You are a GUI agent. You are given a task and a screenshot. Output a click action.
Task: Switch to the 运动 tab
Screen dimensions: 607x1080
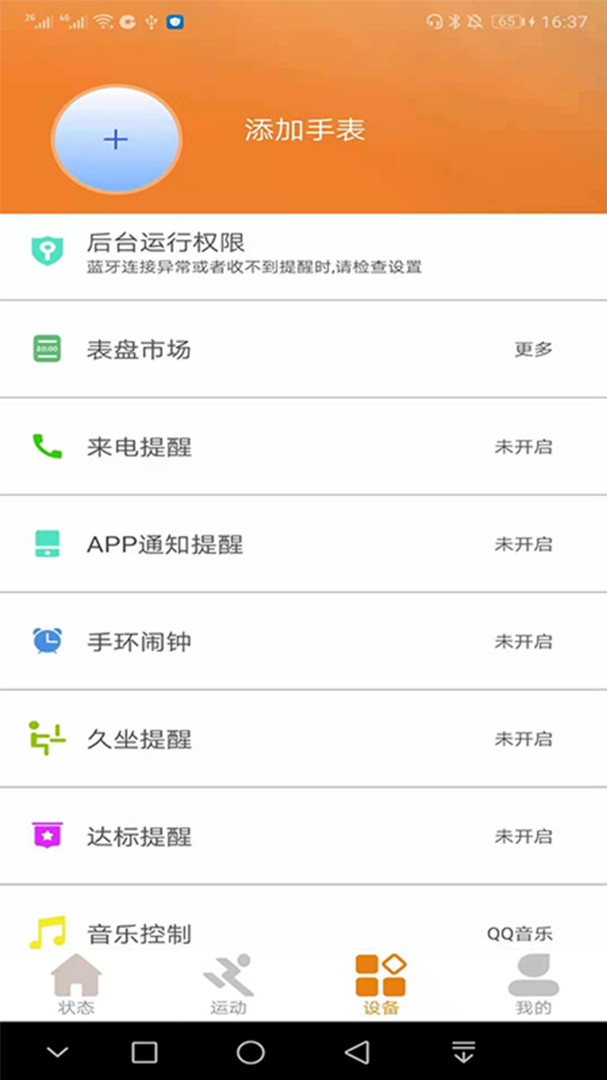228,985
